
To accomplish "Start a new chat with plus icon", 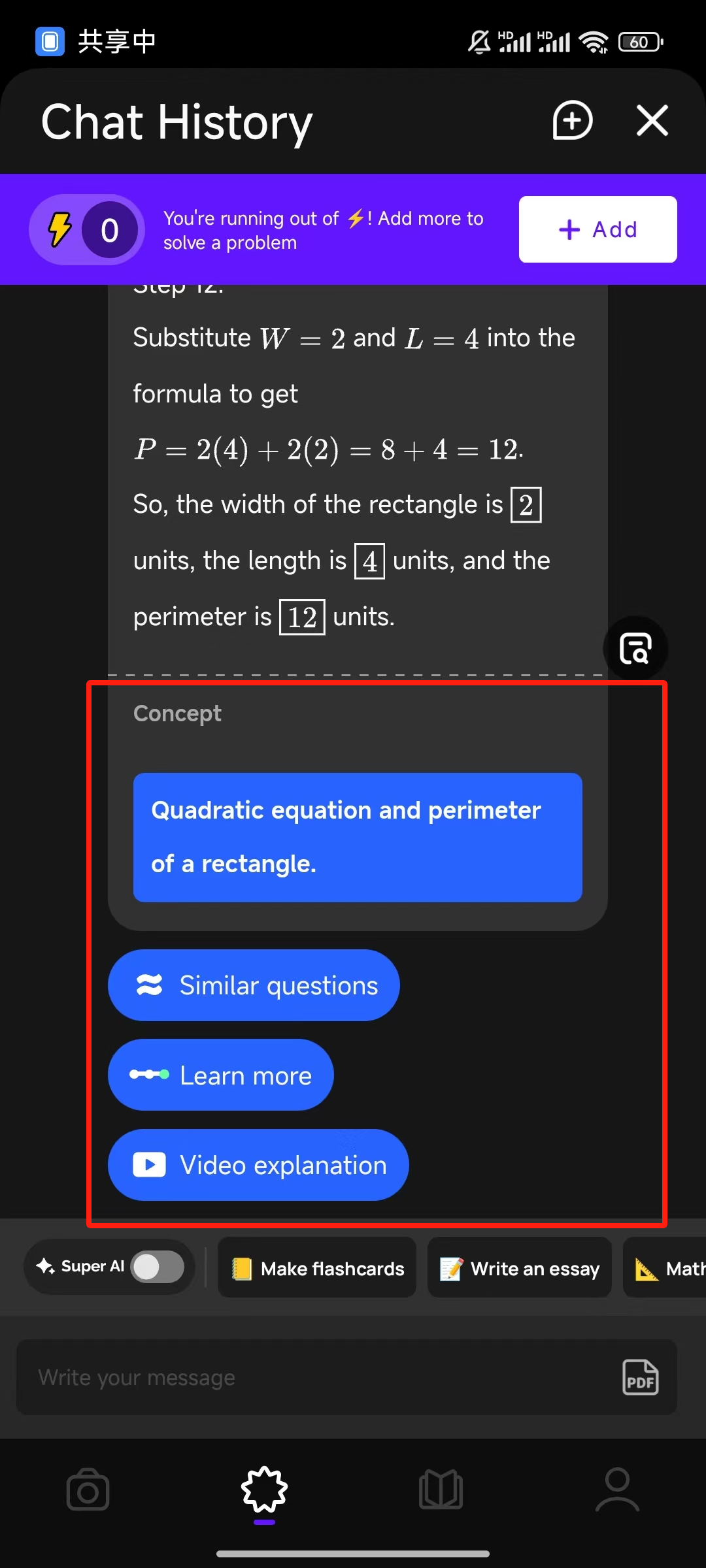I will tap(573, 121).
